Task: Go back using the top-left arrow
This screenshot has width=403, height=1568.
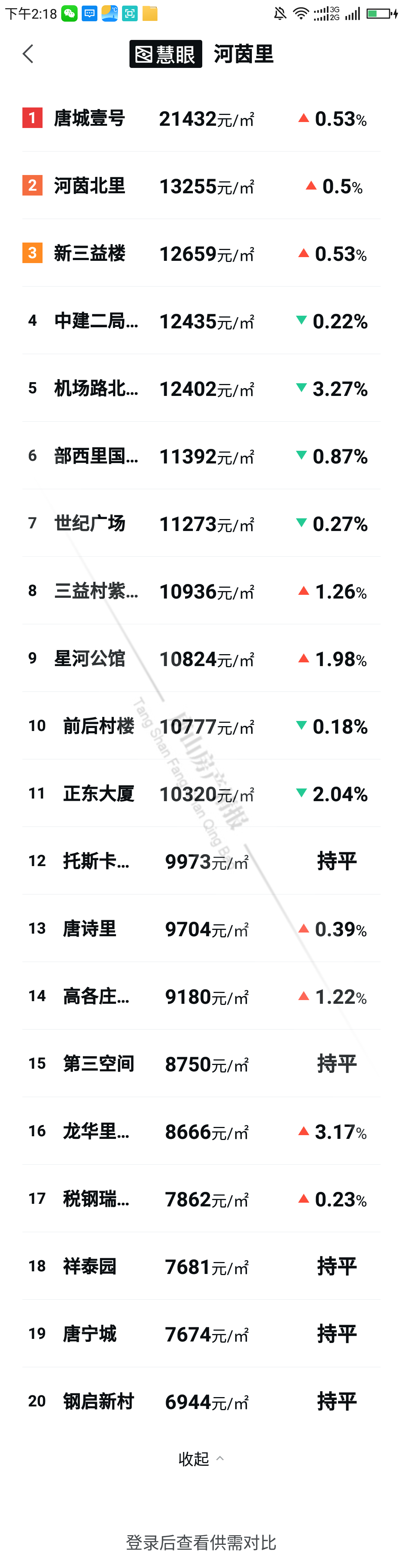Action: pyautogui.click(x=28, y=54)
